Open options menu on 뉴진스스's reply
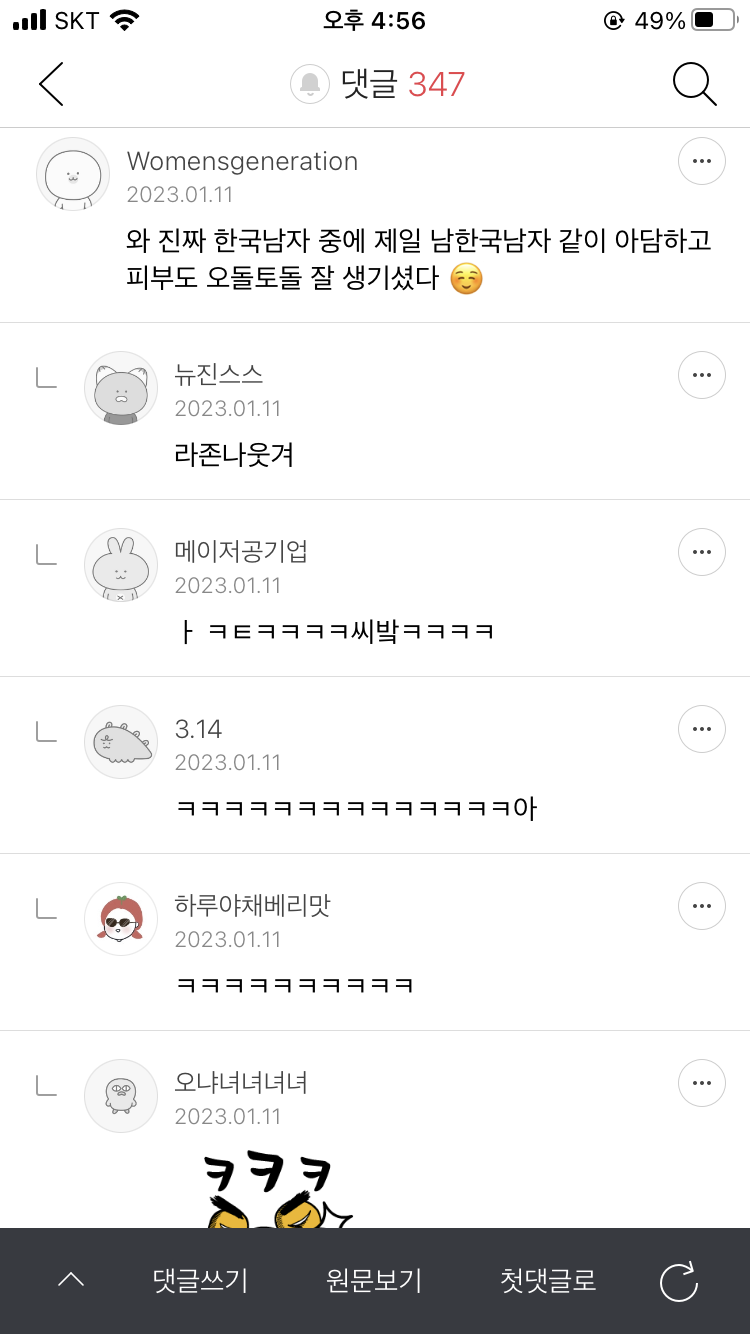This screenshot has height=1334, width=750. [701, 375]
